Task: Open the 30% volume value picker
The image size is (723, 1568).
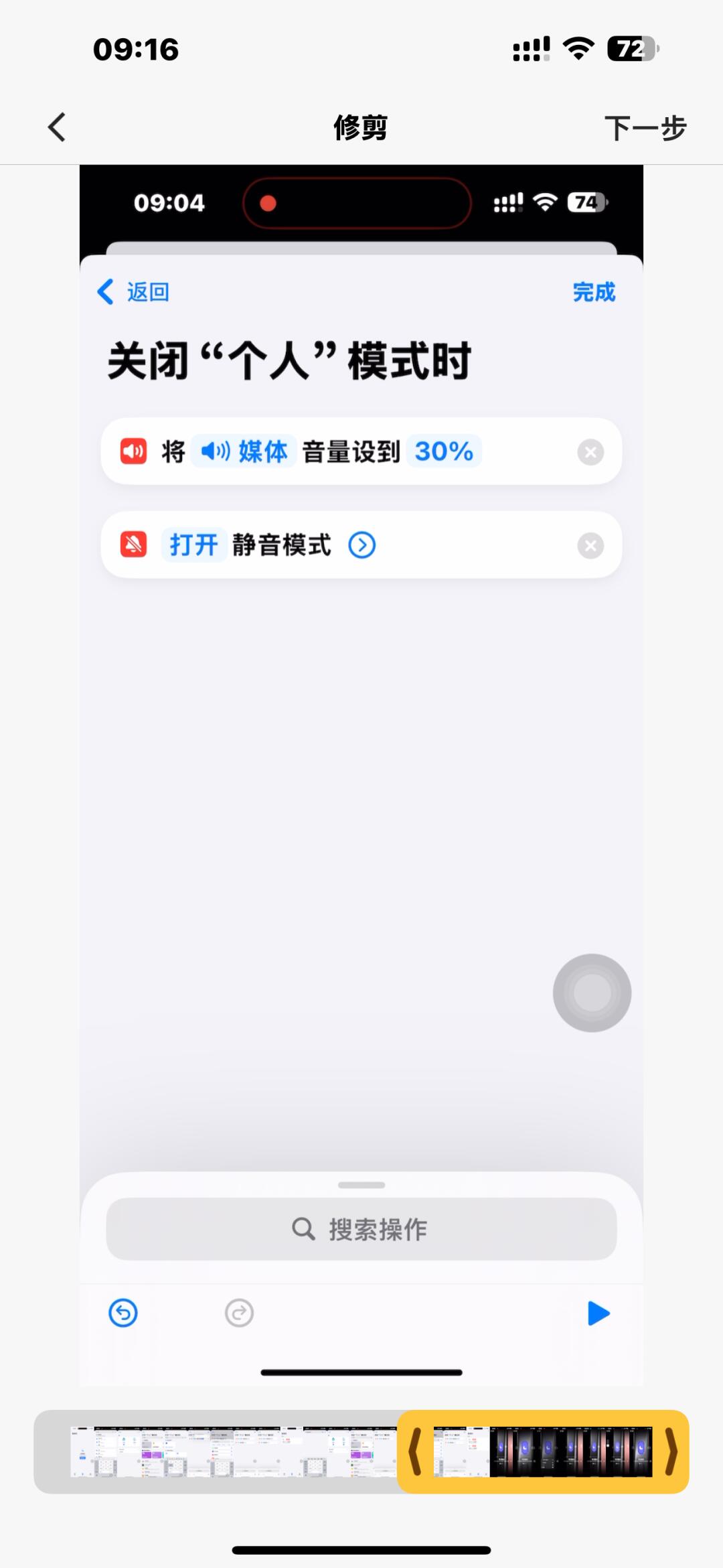Action: tap(445, 451)
